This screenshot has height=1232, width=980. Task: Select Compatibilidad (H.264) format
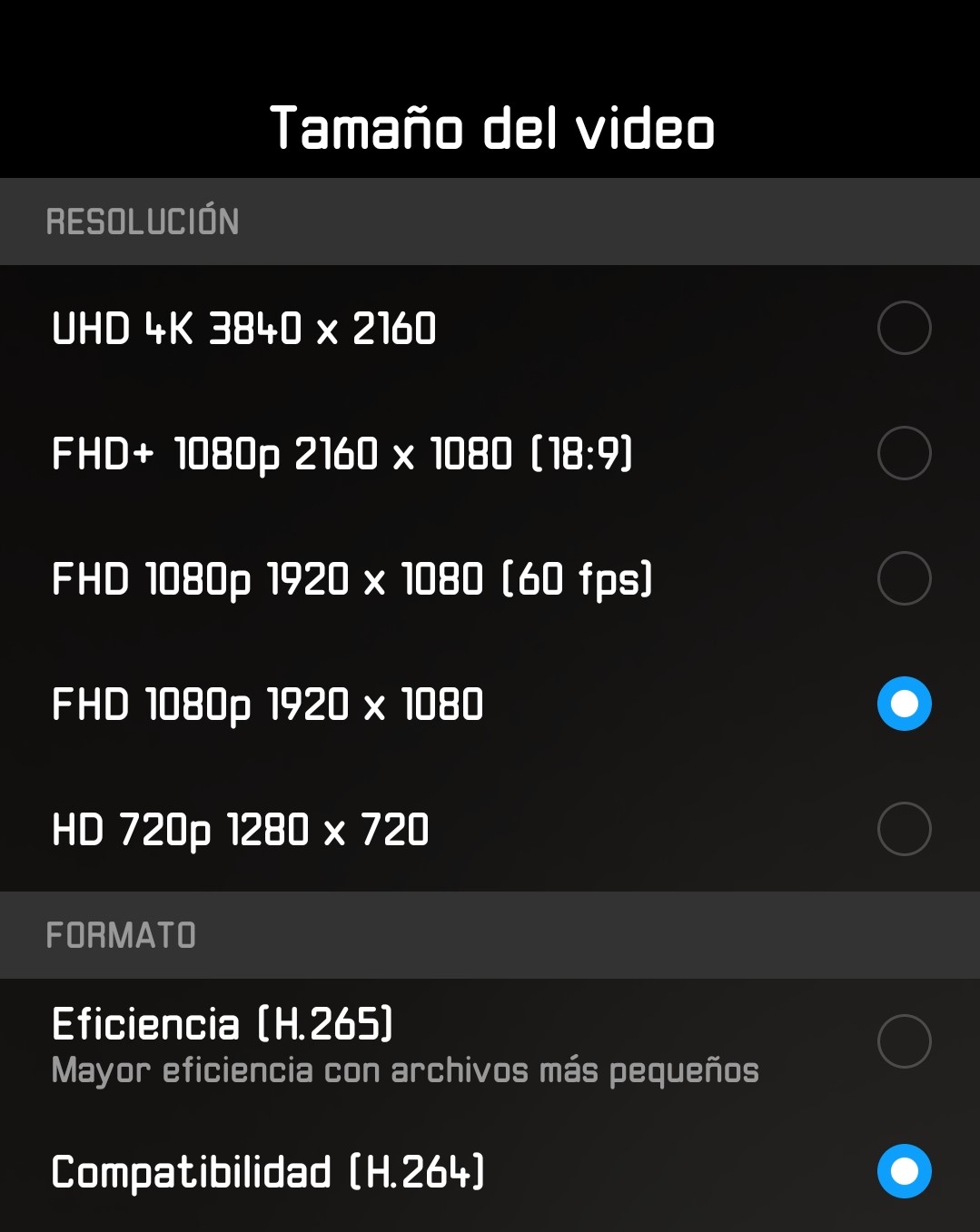904,1171
